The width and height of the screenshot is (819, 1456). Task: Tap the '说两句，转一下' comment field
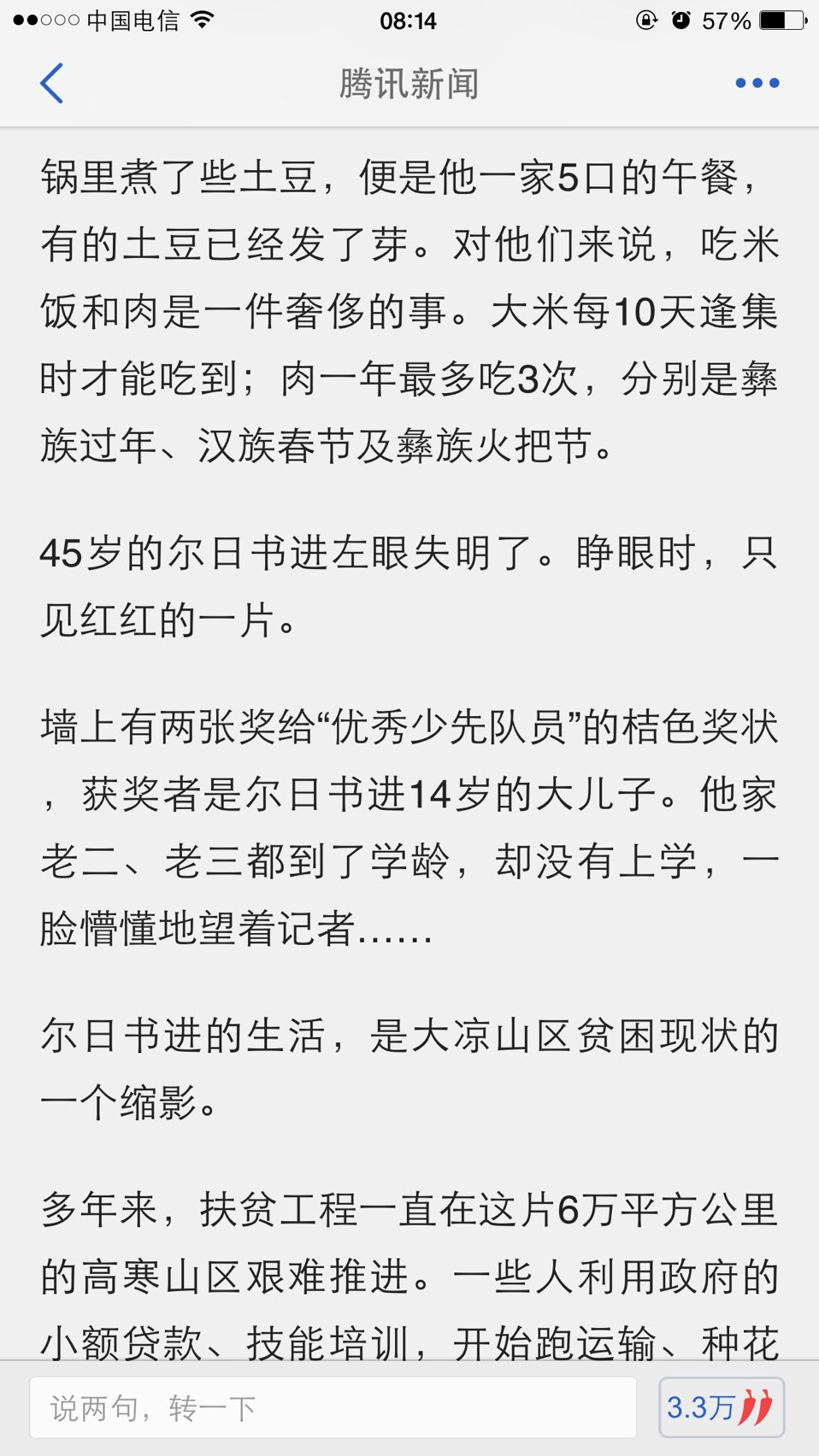click(x=333, y=1407)
